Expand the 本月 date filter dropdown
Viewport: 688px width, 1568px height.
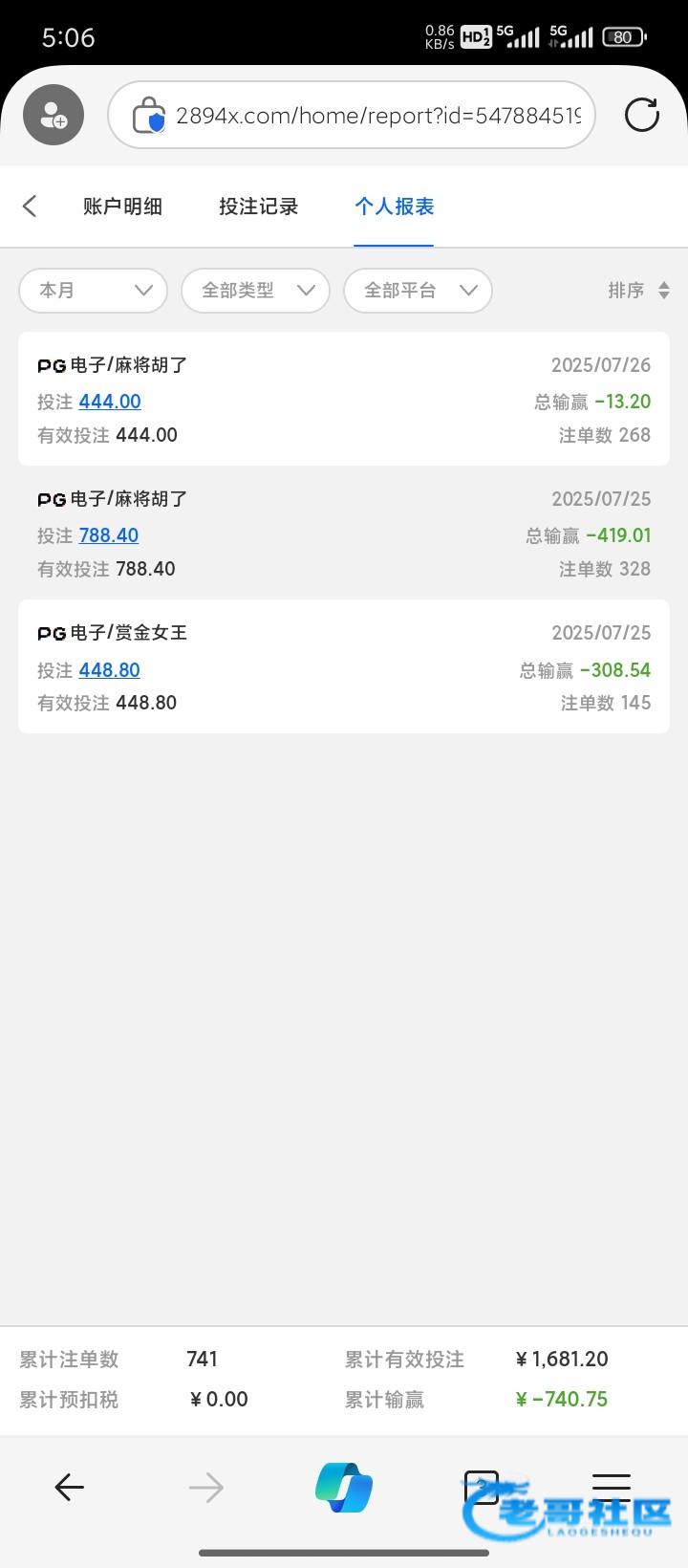pos(94,291)
